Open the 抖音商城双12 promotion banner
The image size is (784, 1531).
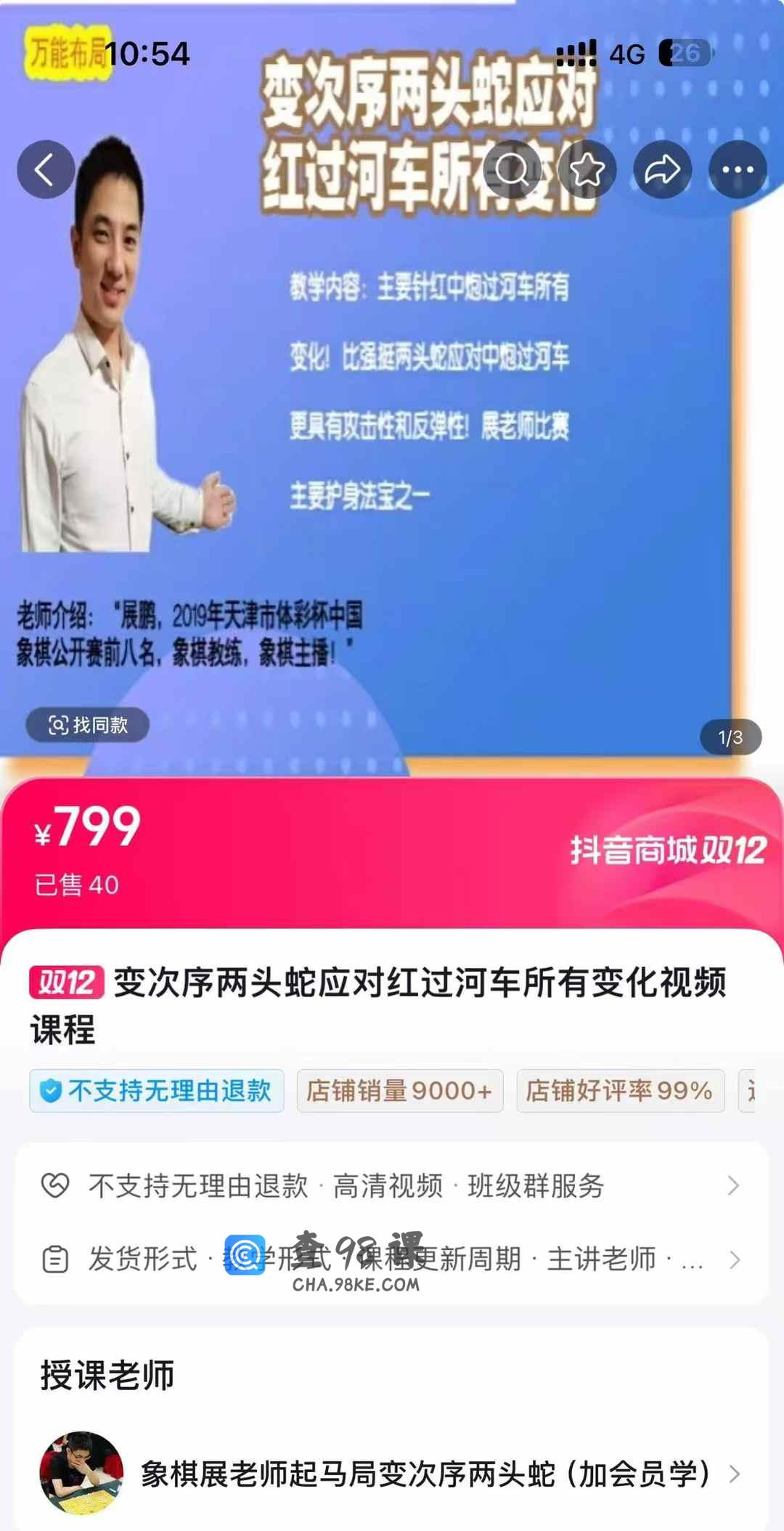pyautogui.click(x=668, y=850)
